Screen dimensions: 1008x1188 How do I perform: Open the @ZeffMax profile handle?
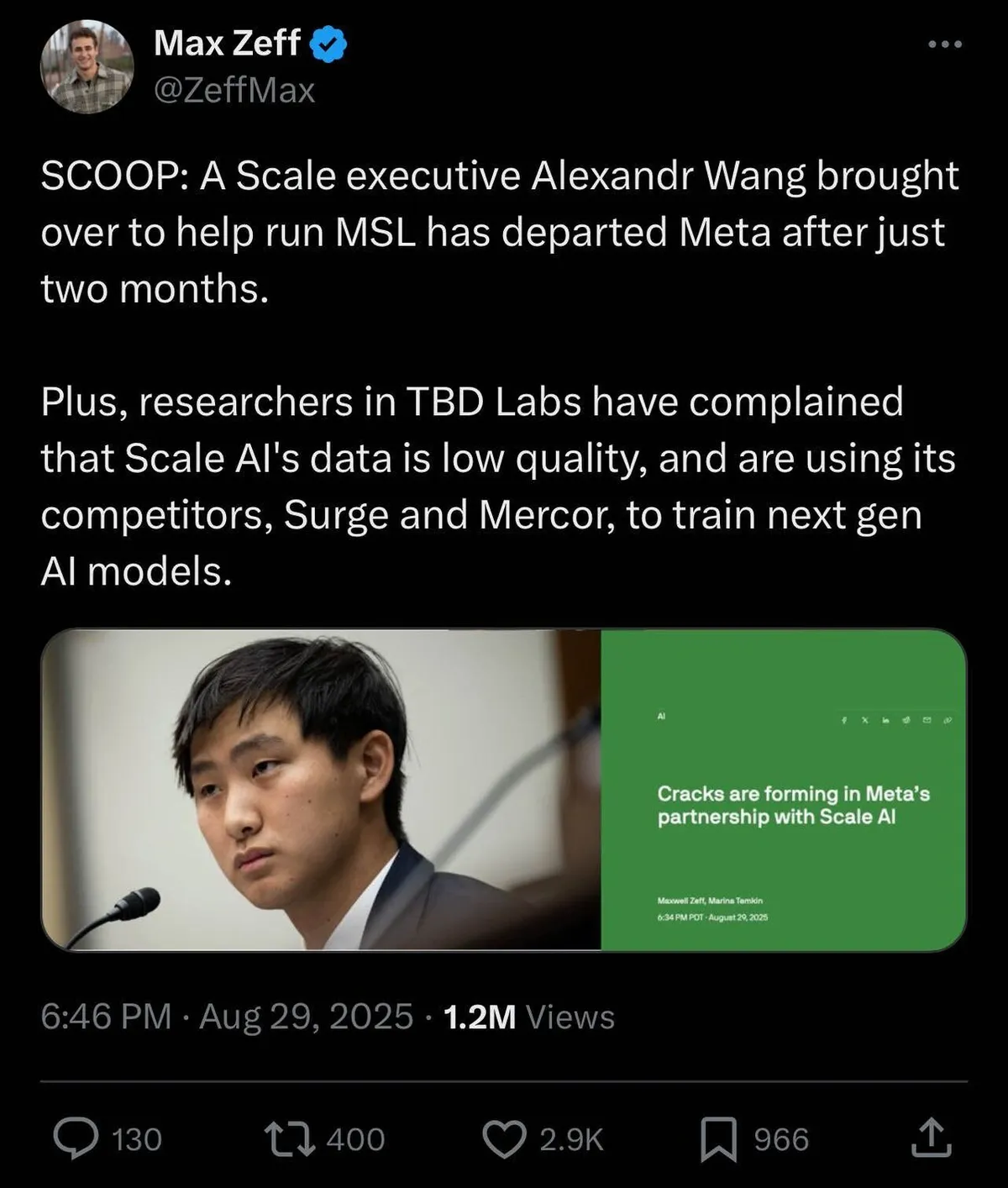(x=234, y=90)
